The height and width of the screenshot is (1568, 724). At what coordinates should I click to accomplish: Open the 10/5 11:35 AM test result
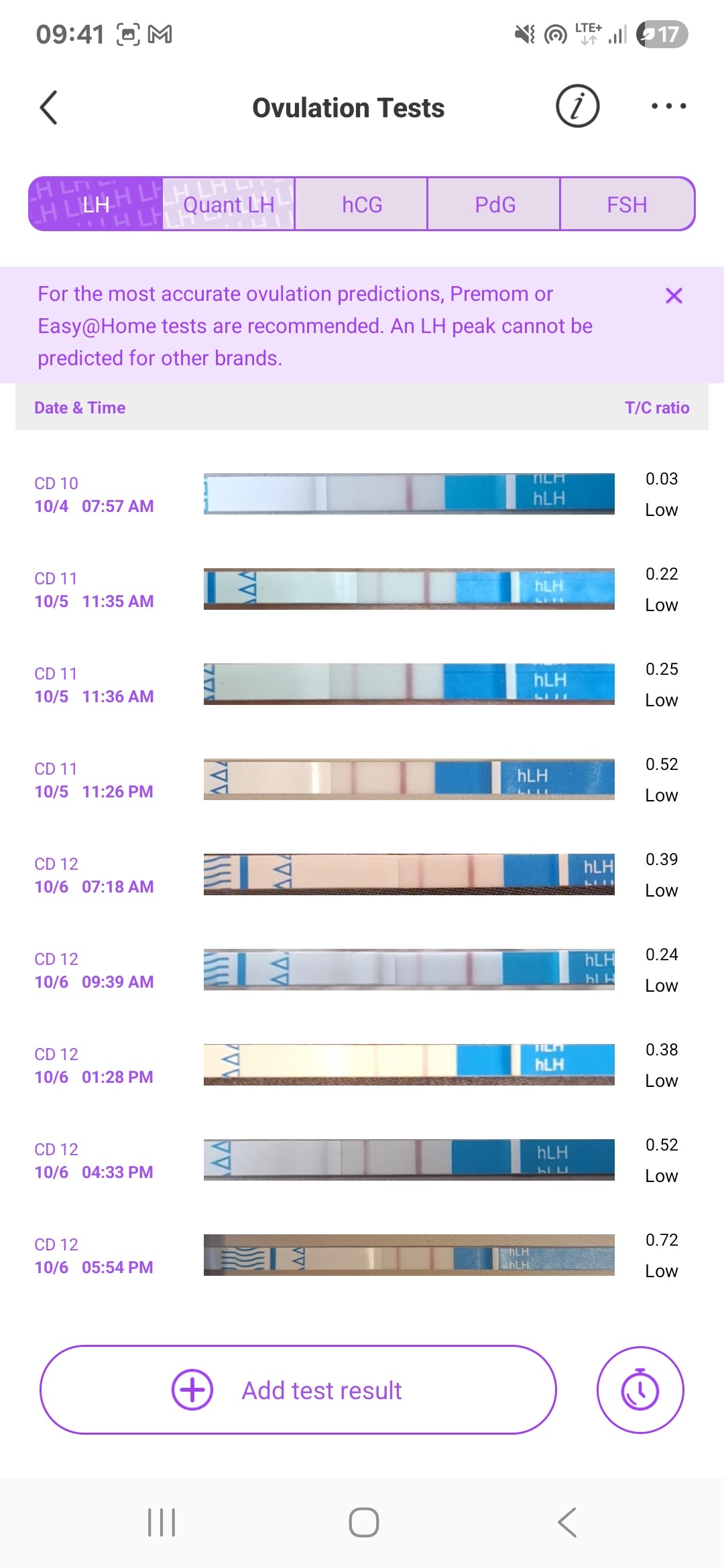(x=362, y=590)
